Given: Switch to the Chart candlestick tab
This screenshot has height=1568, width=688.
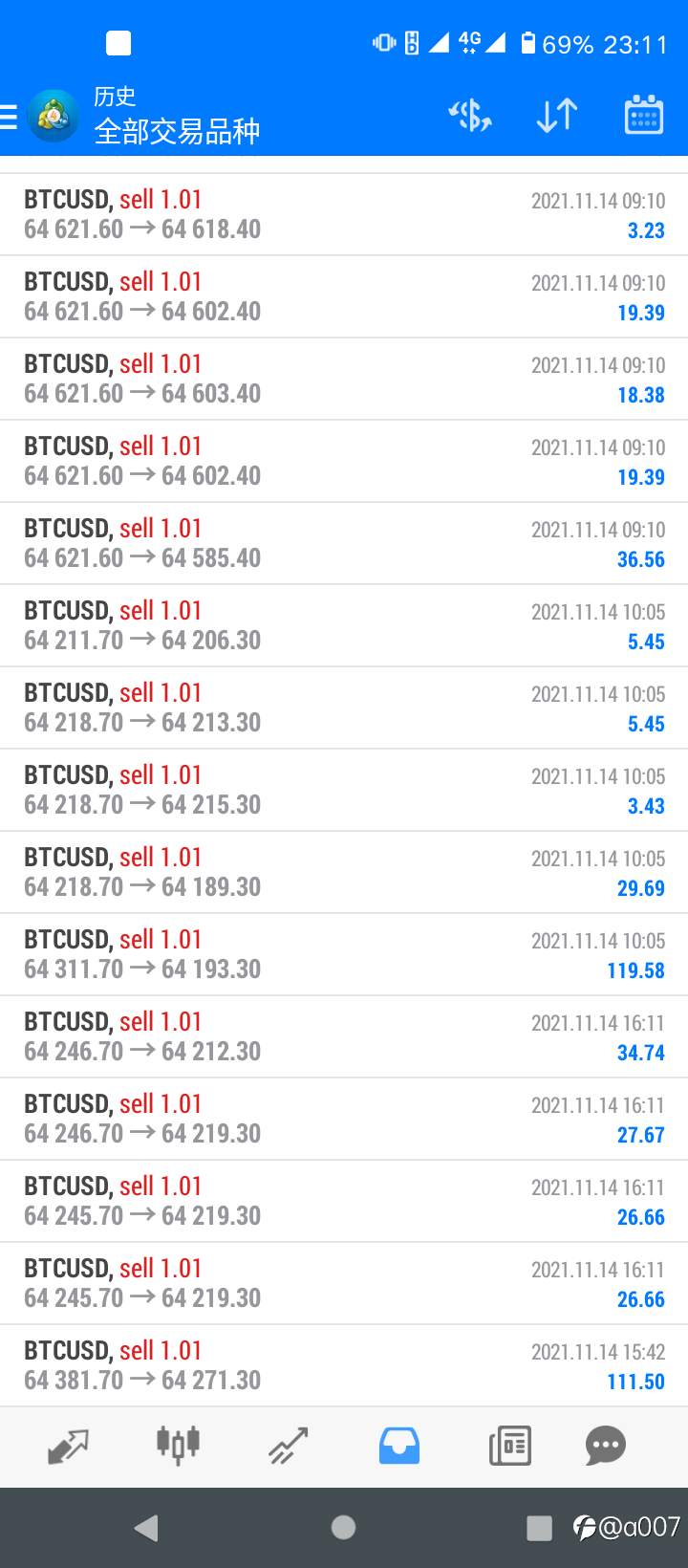Looking at the screenshot, I should 178,1445.
